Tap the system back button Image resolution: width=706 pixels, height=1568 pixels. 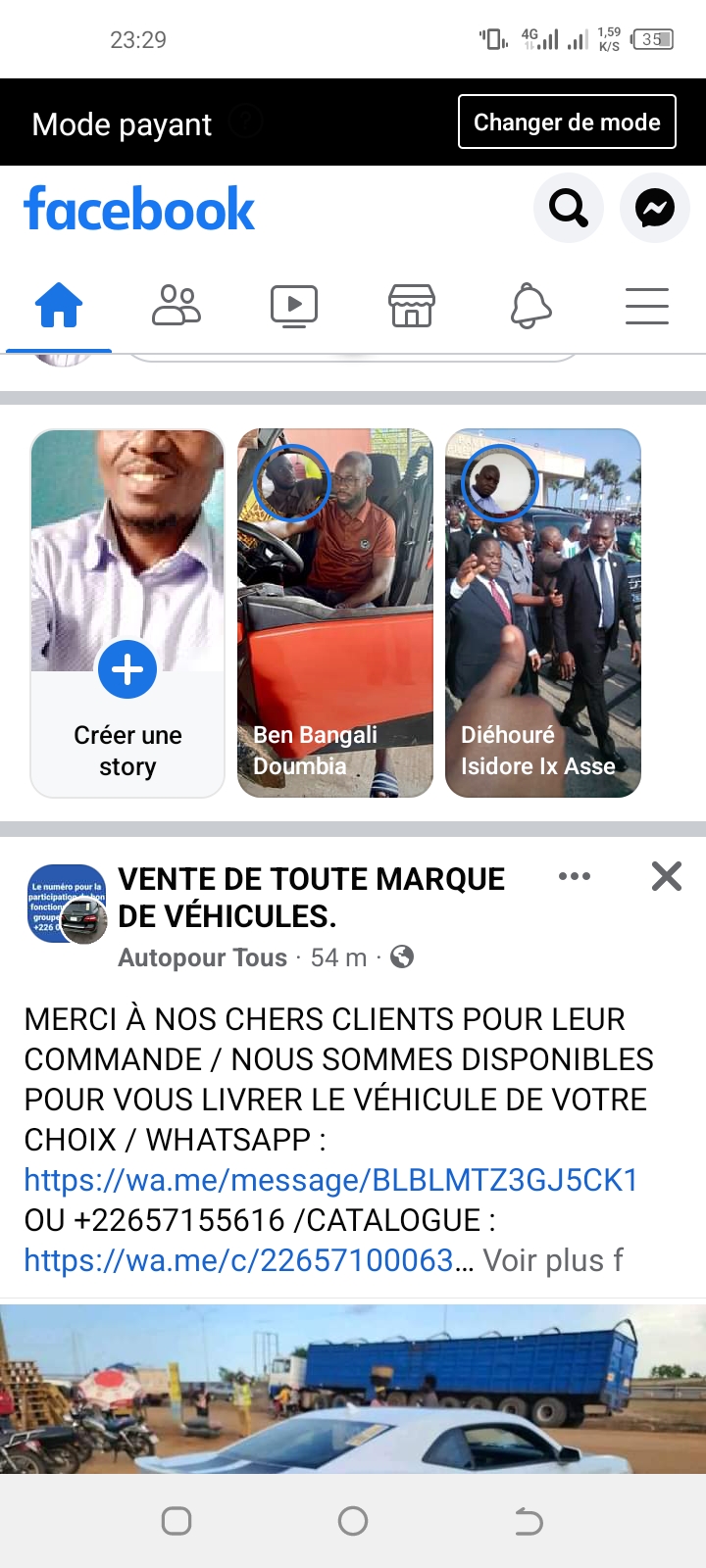[529, 1521]
